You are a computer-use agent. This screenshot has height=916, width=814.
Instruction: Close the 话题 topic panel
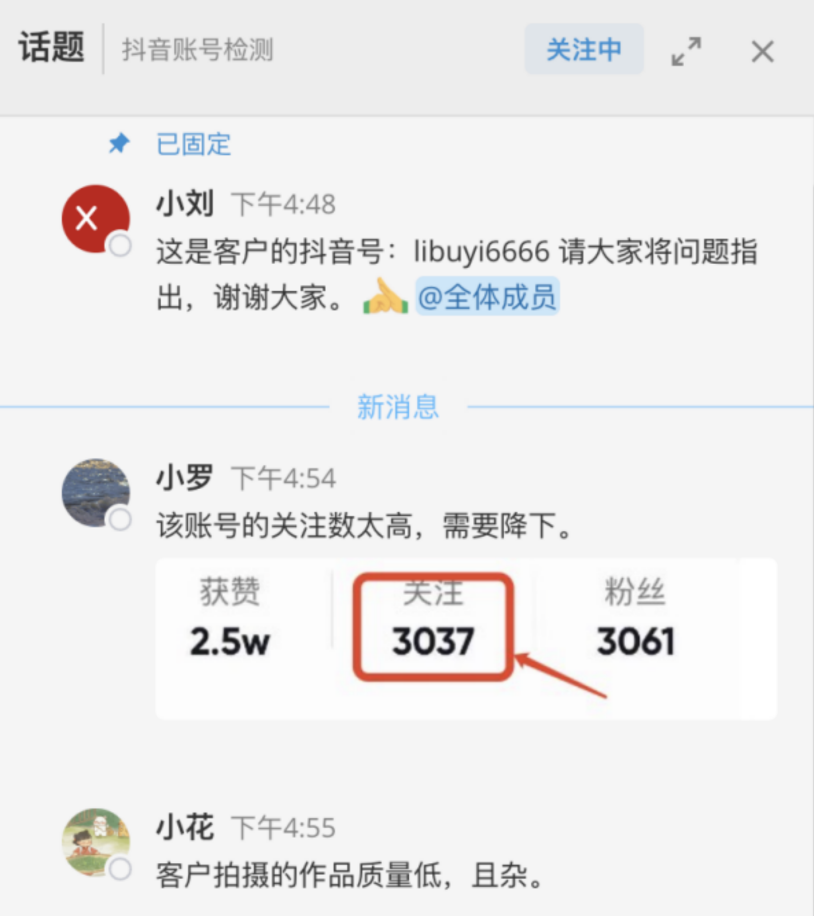click(x=762, y=51)
